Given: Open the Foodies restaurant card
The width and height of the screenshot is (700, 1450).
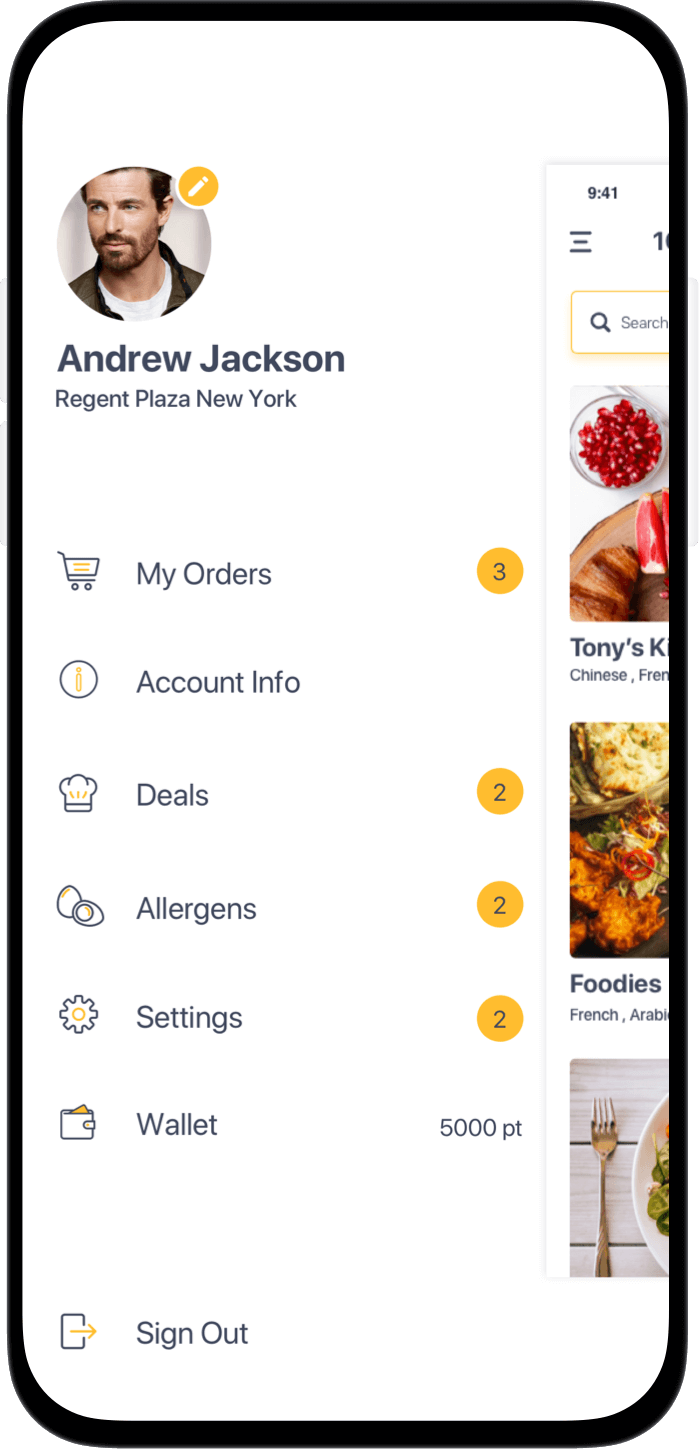Looking at the screenshot, I should 619,873.
